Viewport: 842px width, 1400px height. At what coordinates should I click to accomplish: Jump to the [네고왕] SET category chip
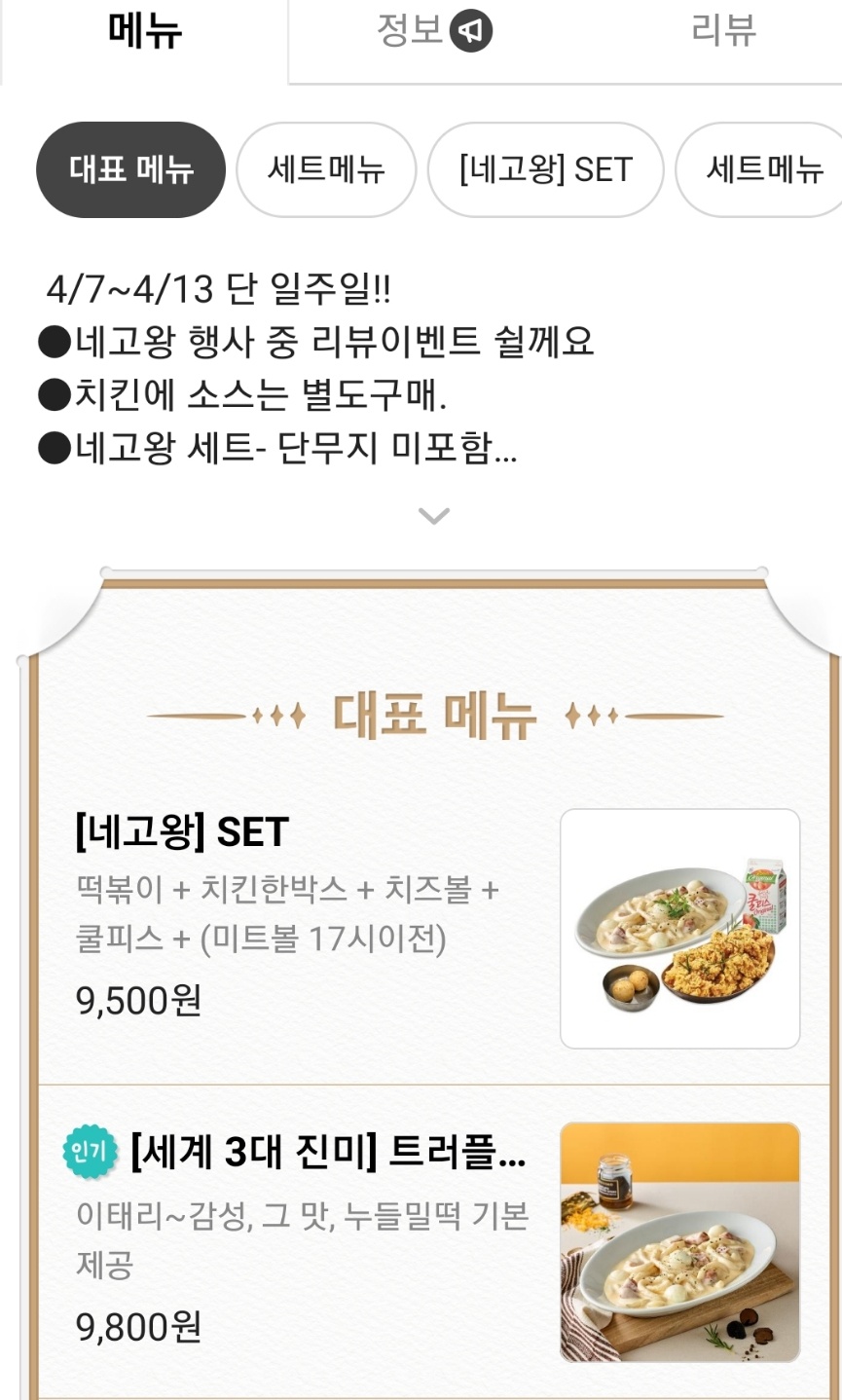click(545, 169)
